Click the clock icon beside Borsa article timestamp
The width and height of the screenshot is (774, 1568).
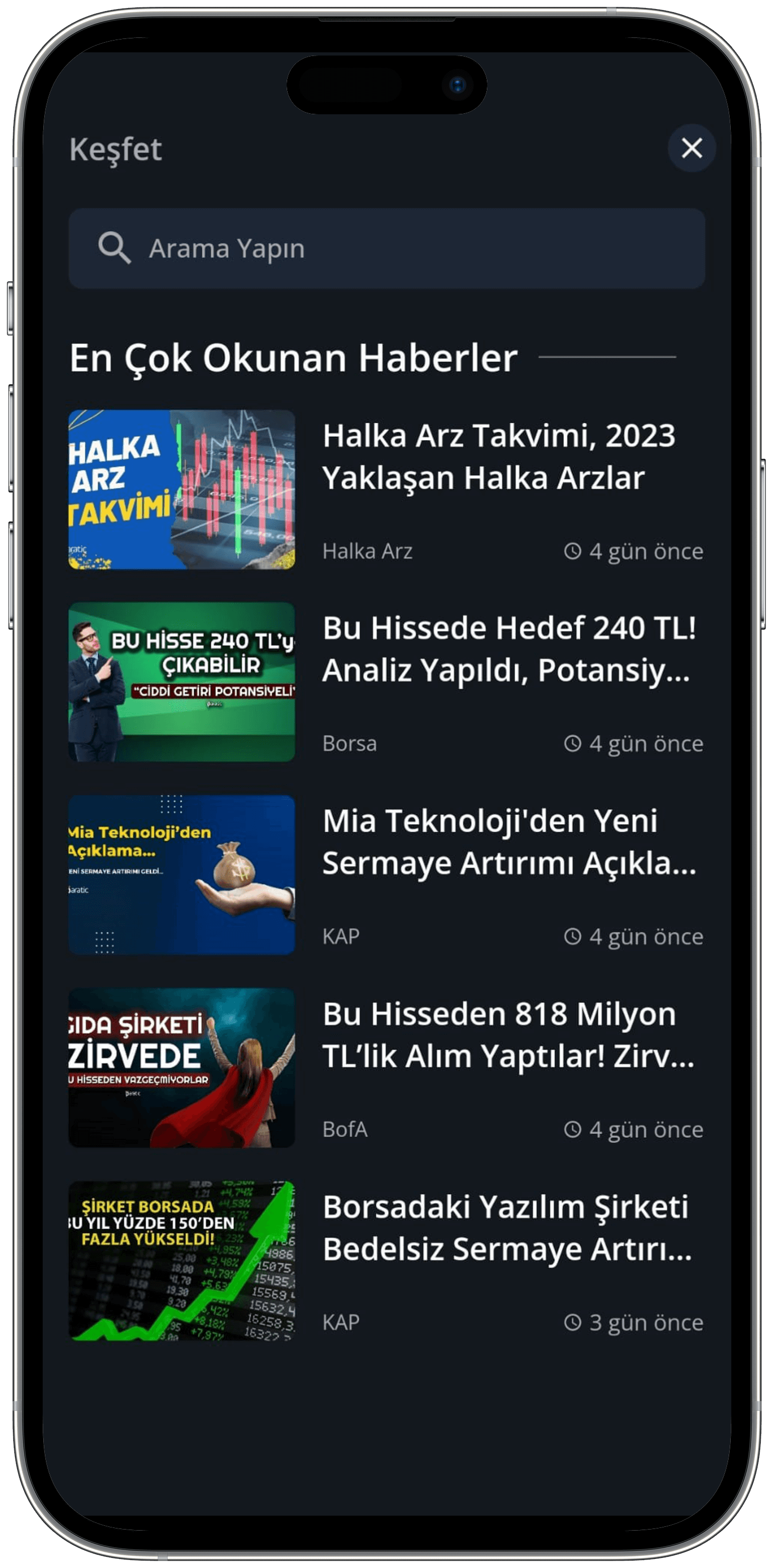click(x=573, y=743)
